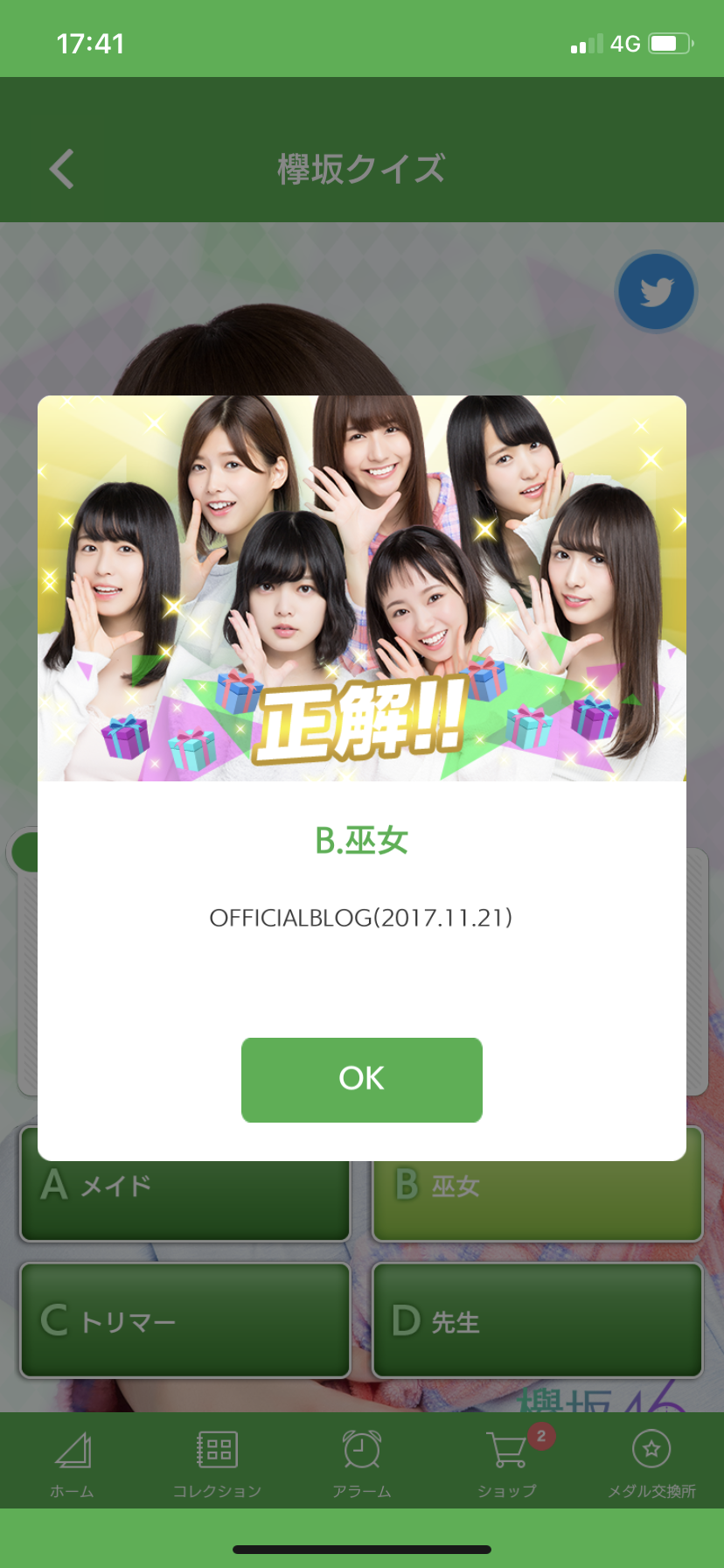724x1568 pixels.
Task: Tap OK to dismiss the correct-answer dialog
Action: click(361, 1079)
